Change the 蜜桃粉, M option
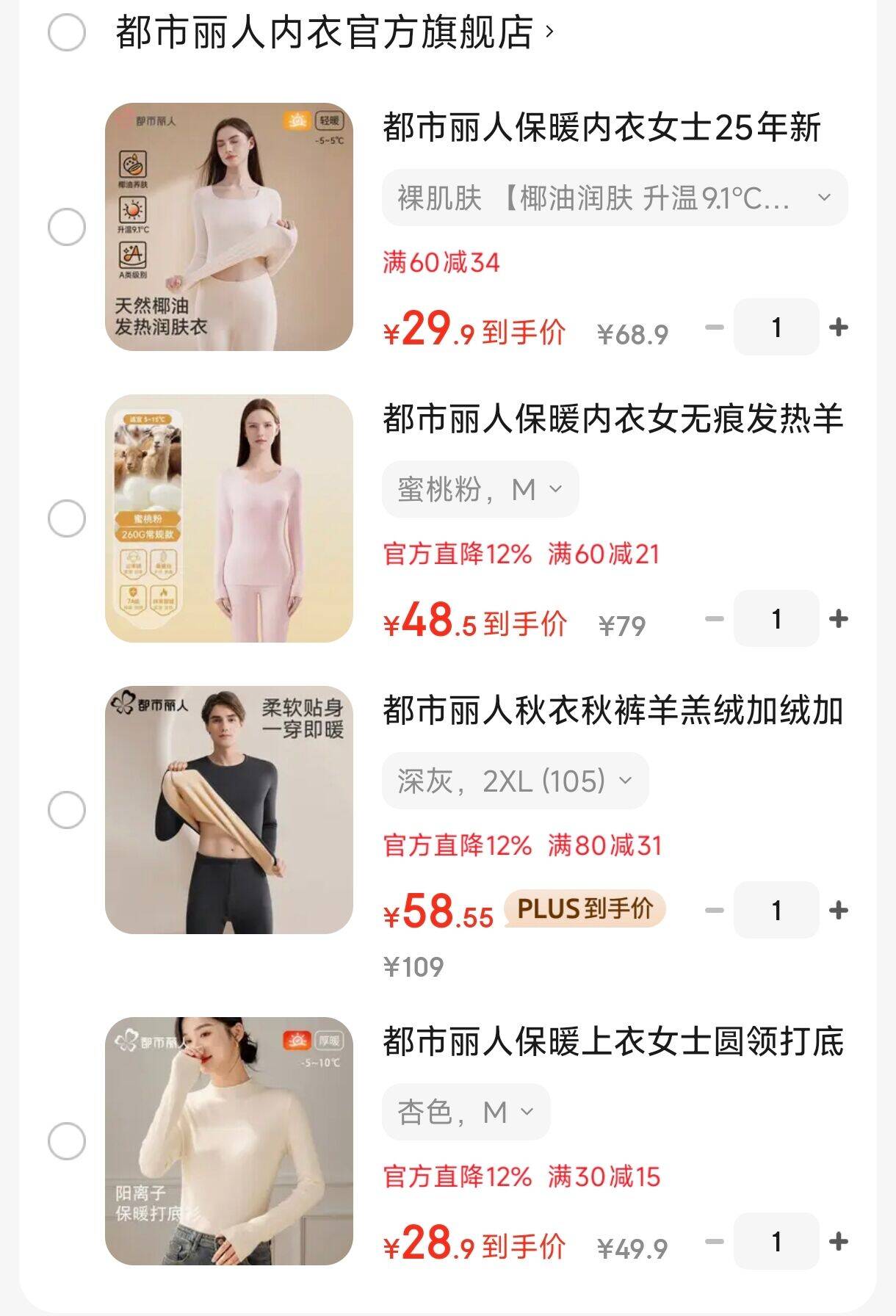896x1316 pixels. pos(480,489)
